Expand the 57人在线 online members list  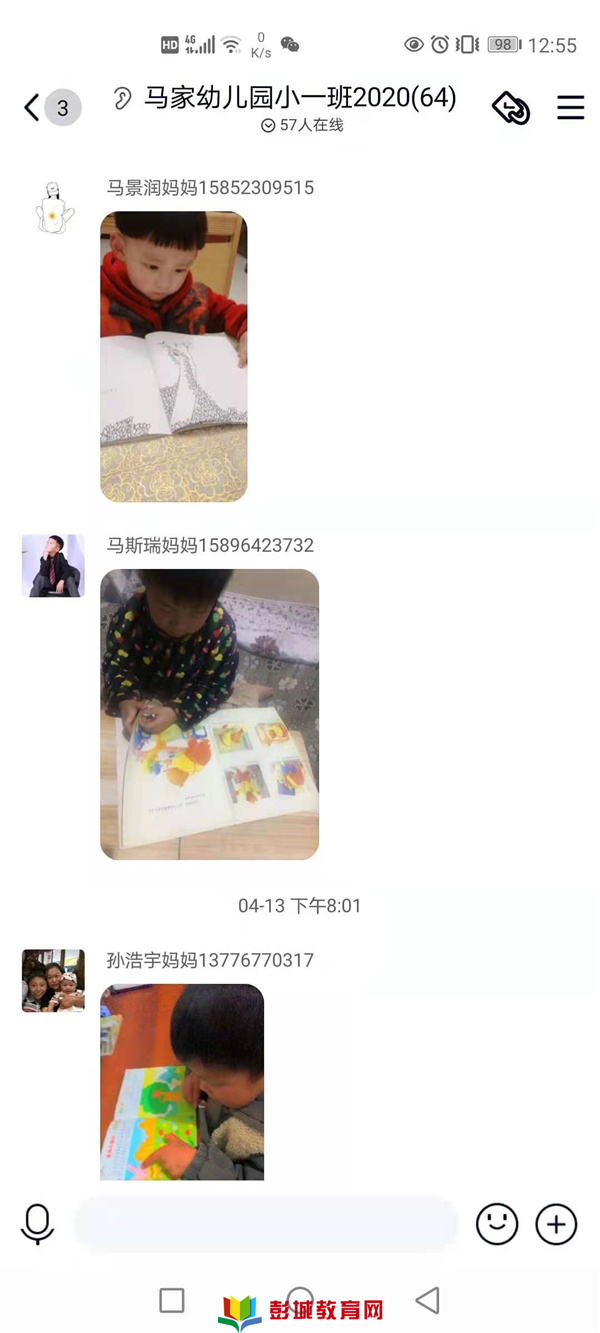pos(301,126)
